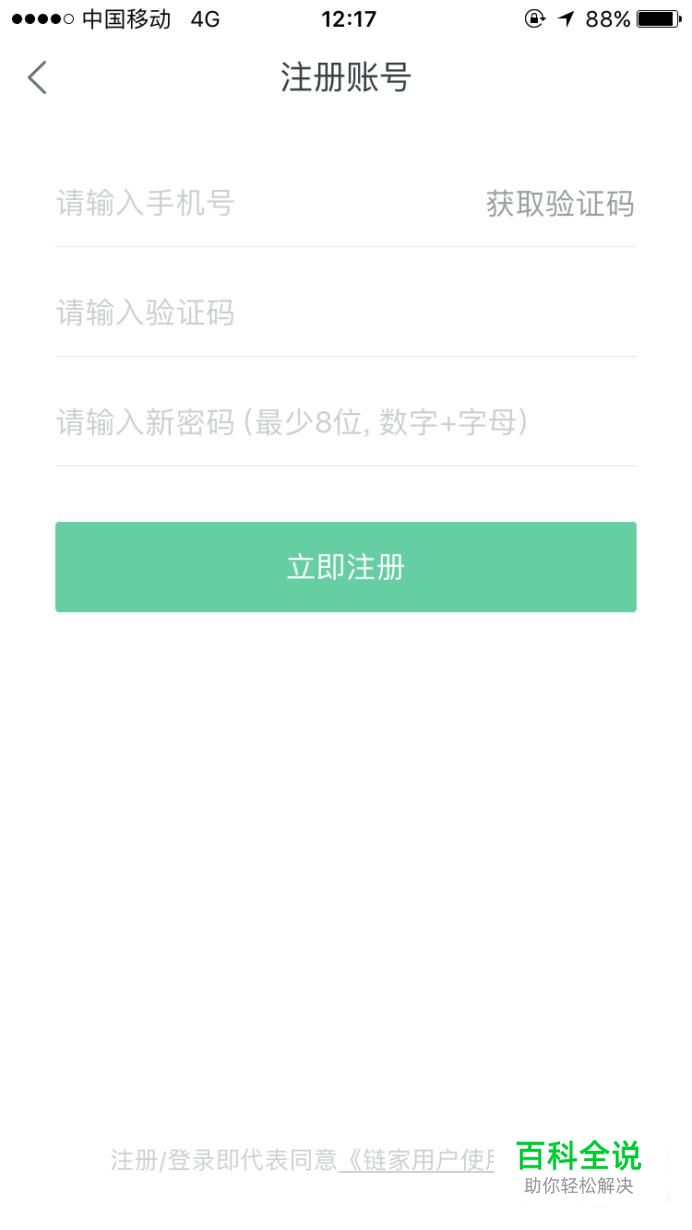The height and width of the screenshot is (1230, 692).
Task: Tap 获取验证码 to get verification code
Action: 560,204
